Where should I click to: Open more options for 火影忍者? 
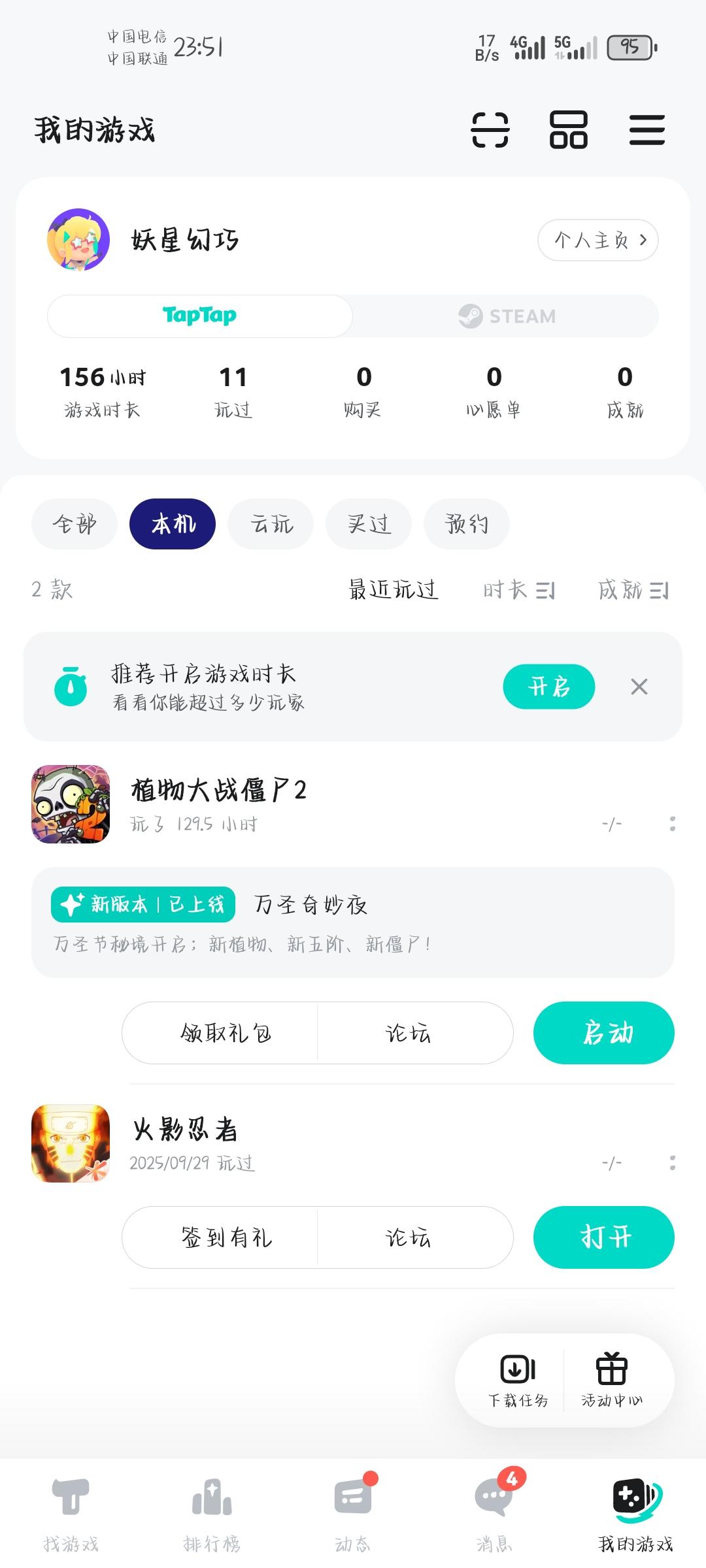(672, 1163)
